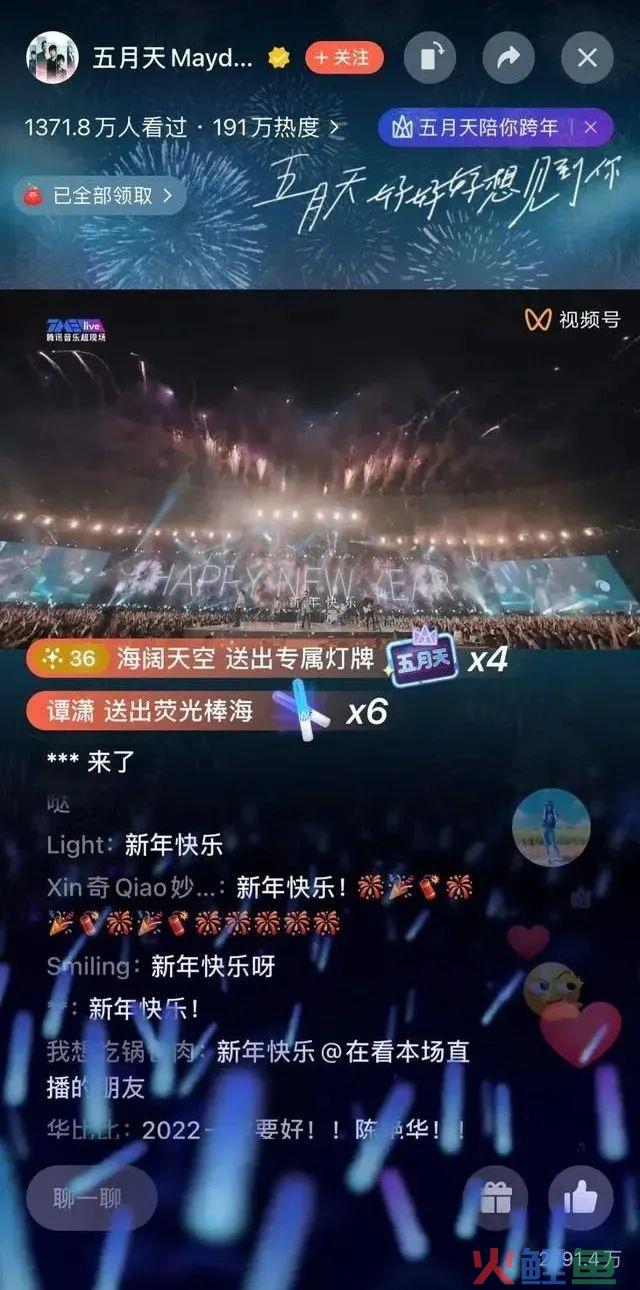
Task: Open the 五月天 Mayday profile avatar
Action: click(52, 58)
